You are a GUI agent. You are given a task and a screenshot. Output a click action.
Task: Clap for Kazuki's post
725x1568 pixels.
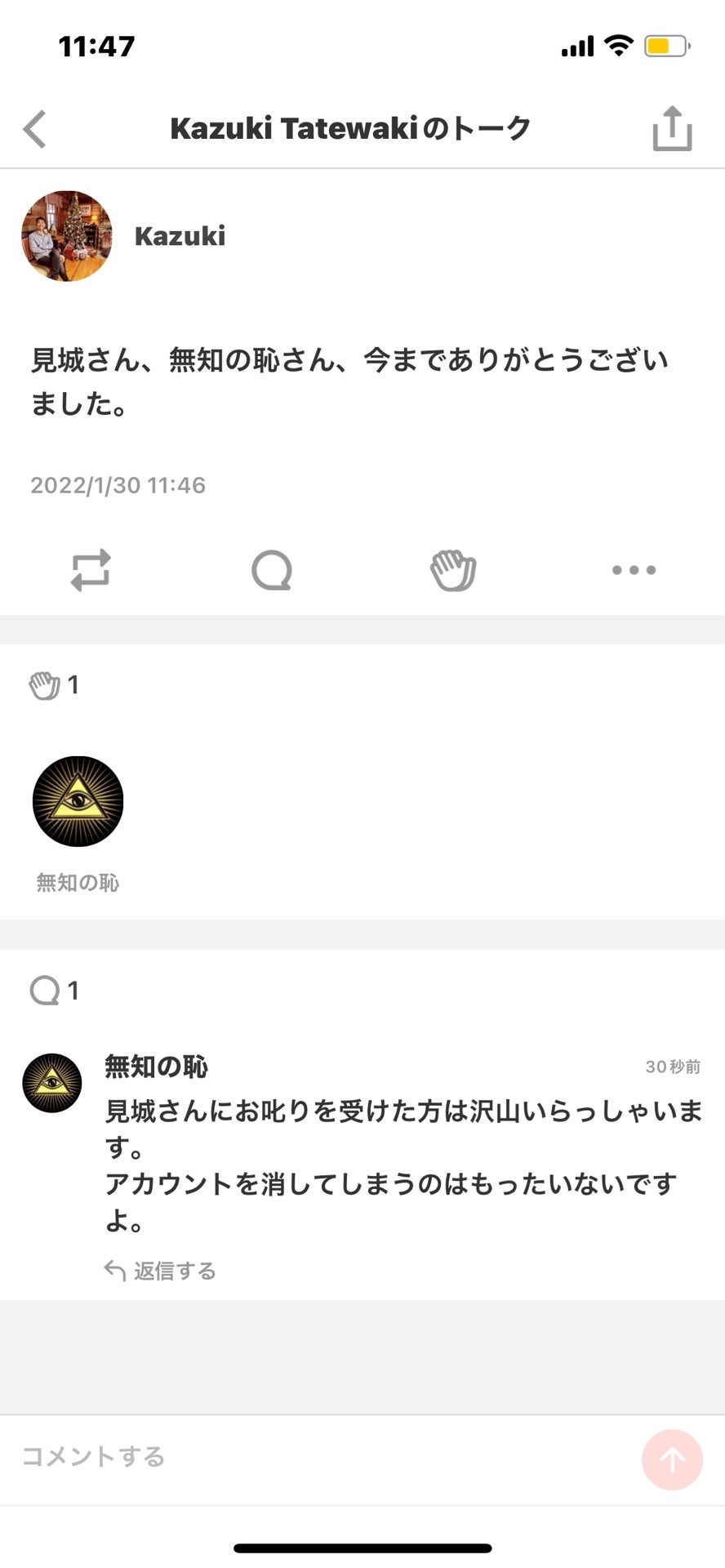453,570
